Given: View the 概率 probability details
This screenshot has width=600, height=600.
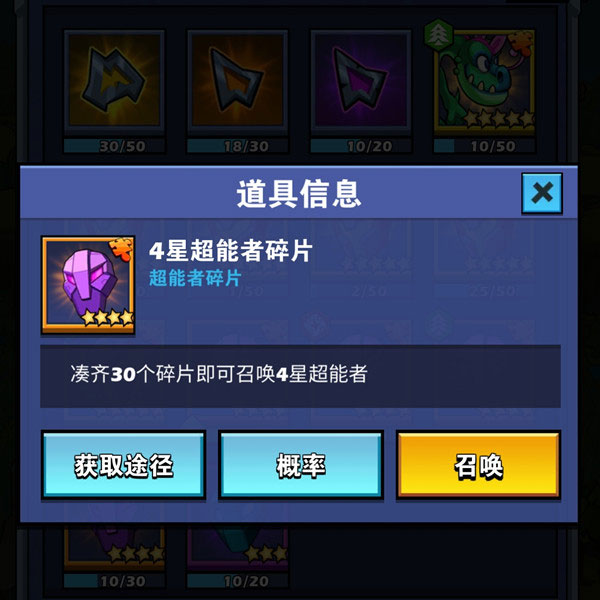Looking at the screenshot, I should coord(300,465).
